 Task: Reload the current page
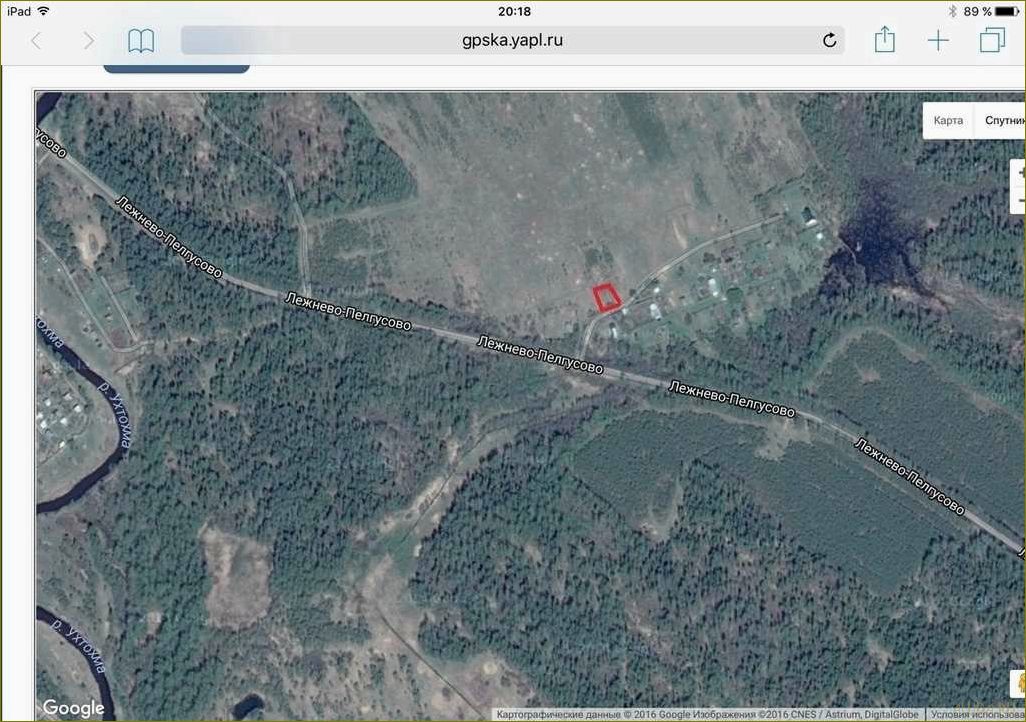tap(829, 41)
